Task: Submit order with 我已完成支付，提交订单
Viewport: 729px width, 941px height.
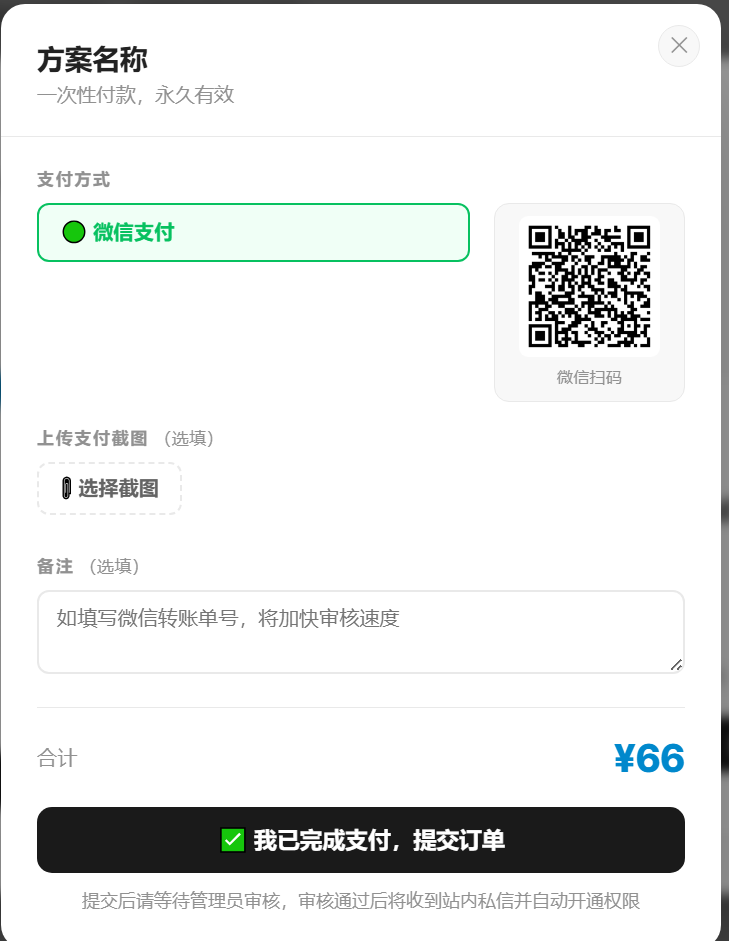Action: pyautogui.click(x=361, y=840)
